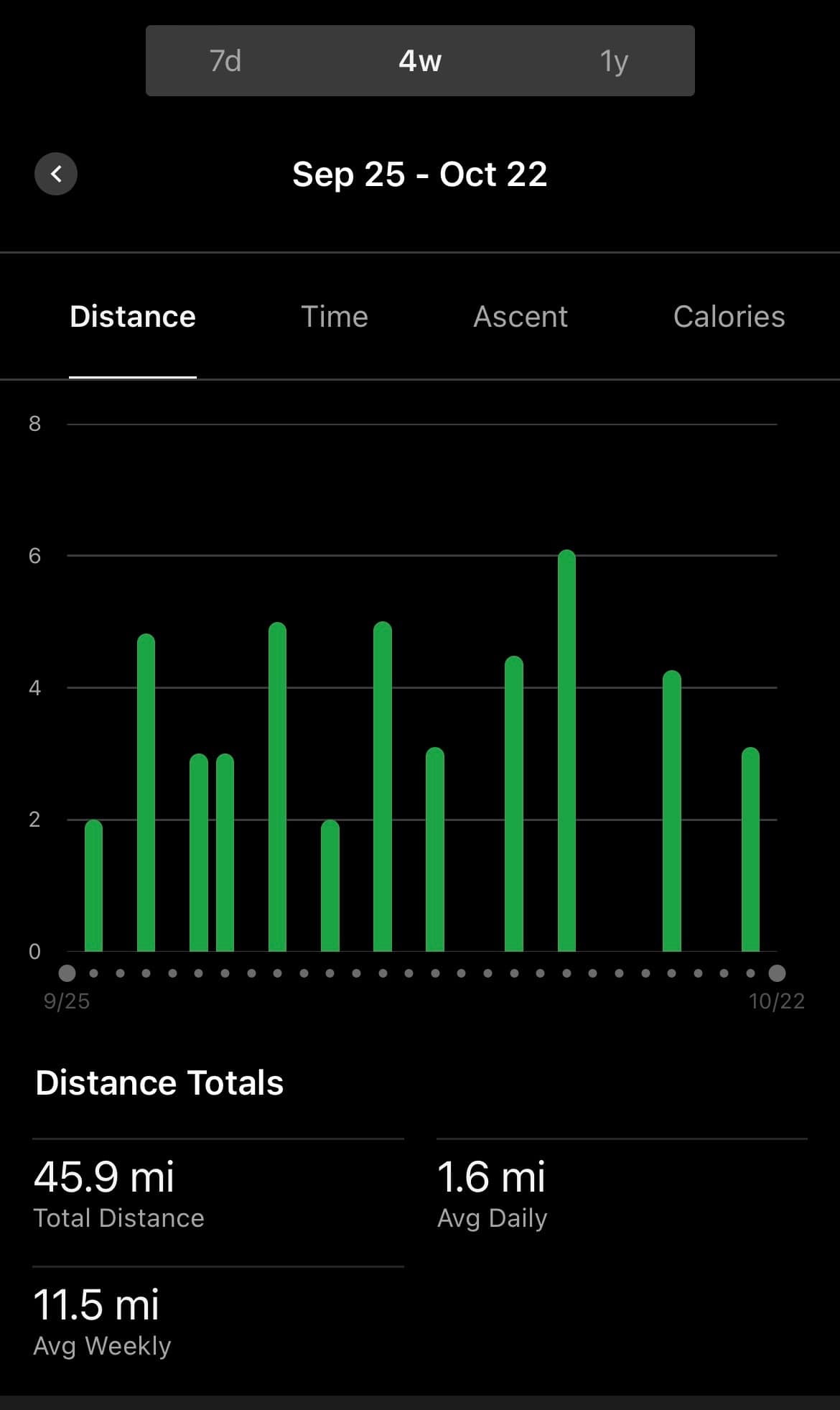Select the Distance tab
The image size is (840, 1410).
133,317
